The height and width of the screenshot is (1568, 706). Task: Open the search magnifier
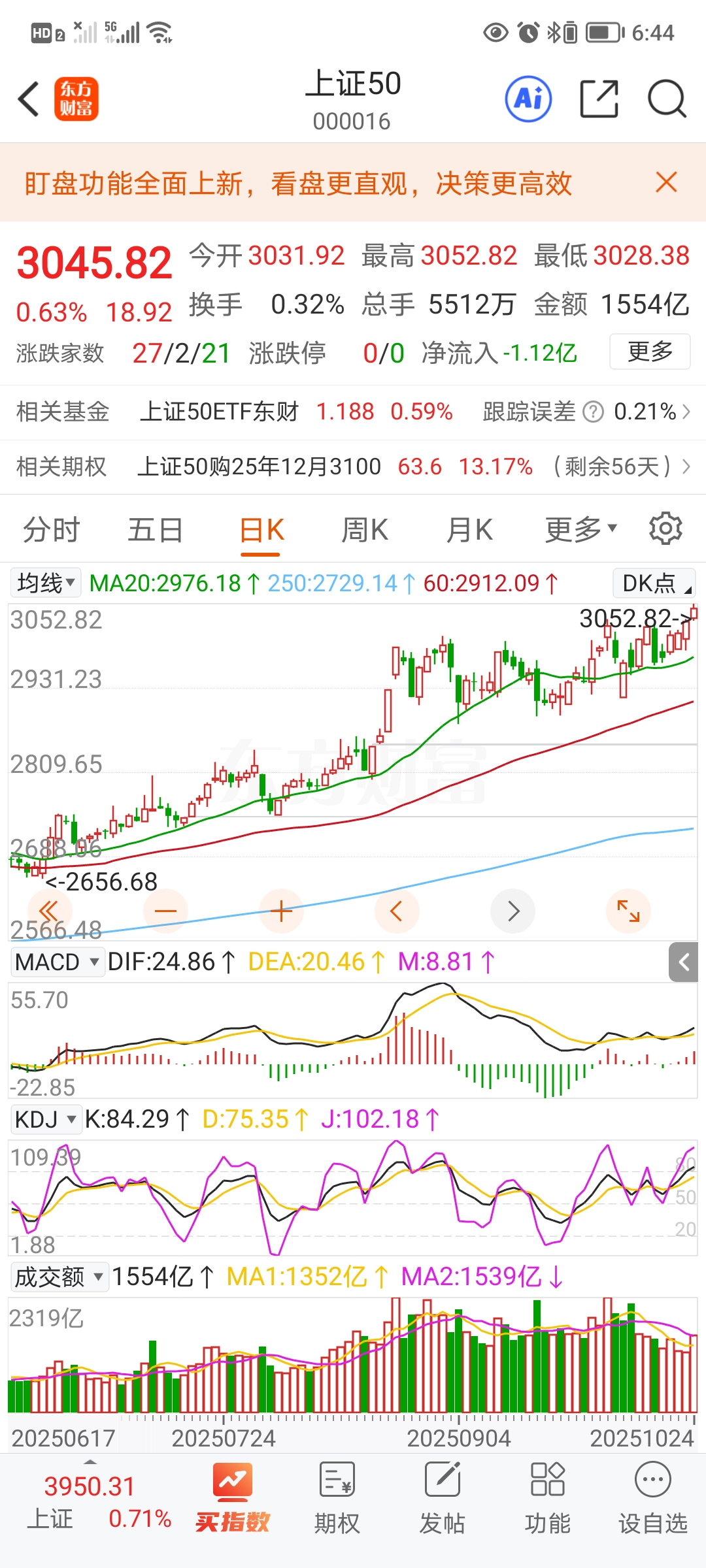click(666, 99)
